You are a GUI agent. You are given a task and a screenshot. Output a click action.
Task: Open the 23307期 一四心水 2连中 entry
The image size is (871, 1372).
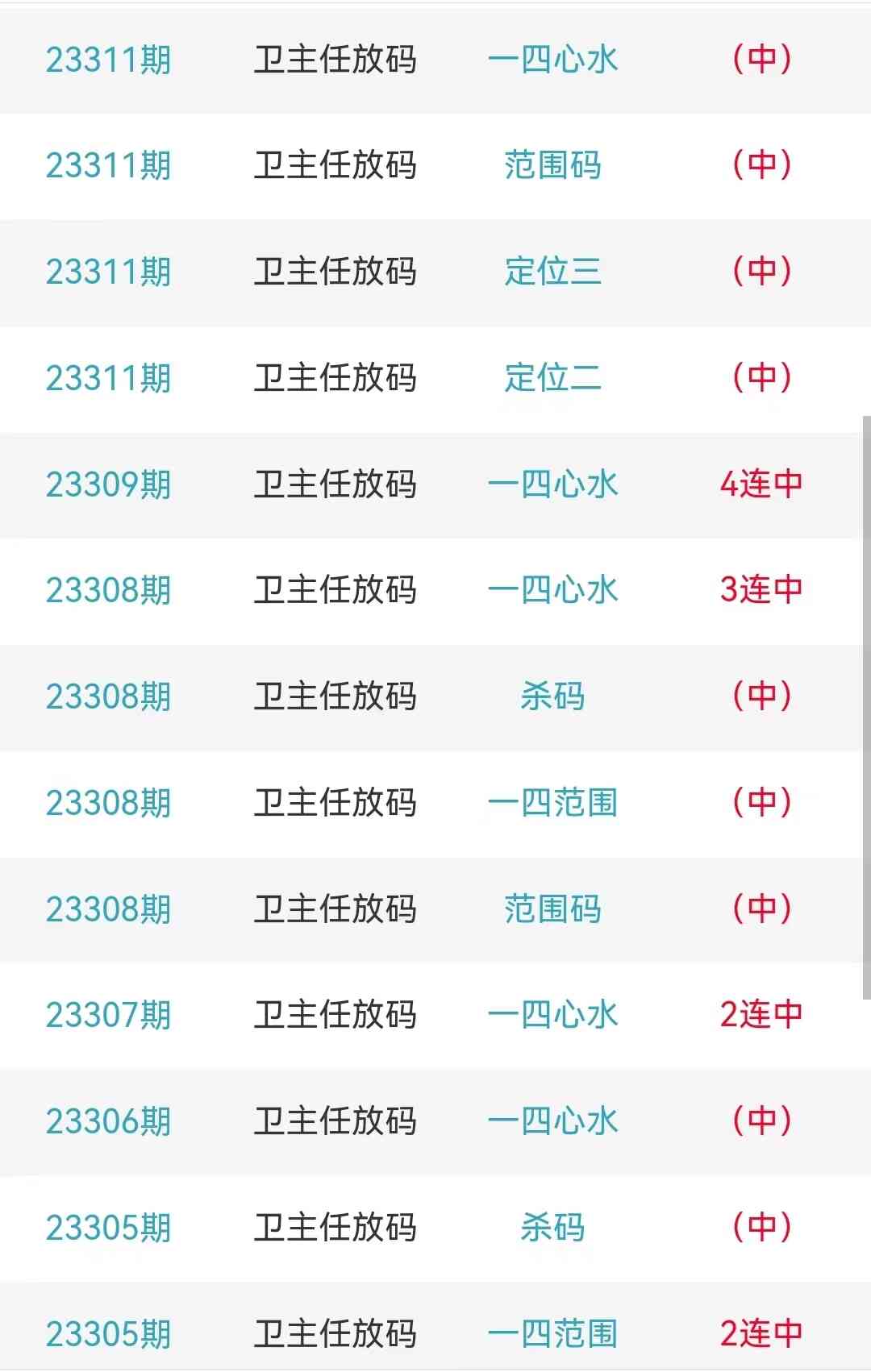(552, 1015)
